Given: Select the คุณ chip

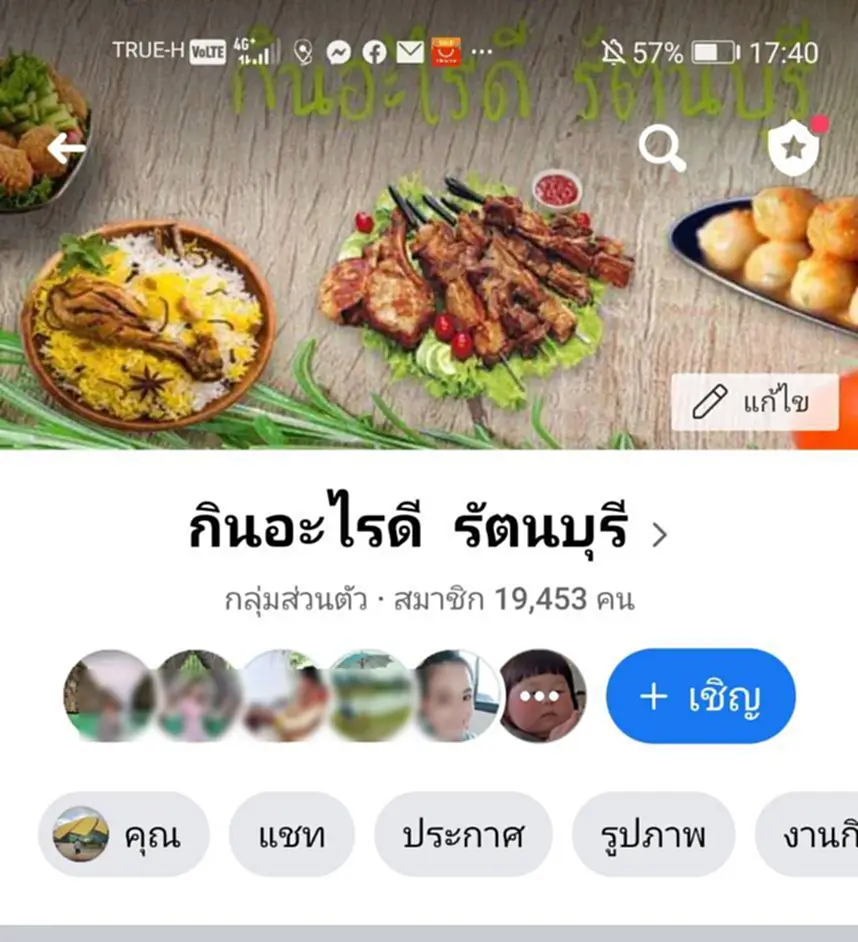Looking at the screenshot, I should (x=124, y=835).
